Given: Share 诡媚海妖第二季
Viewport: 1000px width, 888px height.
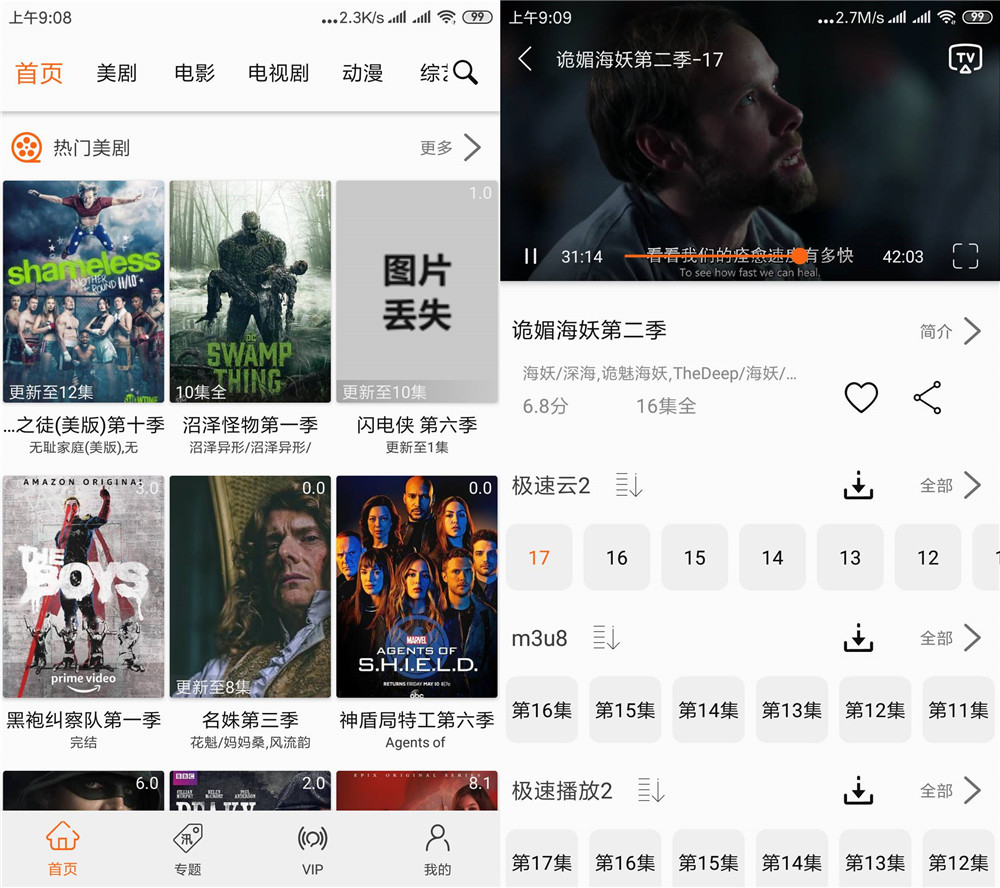Looking at the screenshot, I should pyautogui.click(x=927, y=398).
